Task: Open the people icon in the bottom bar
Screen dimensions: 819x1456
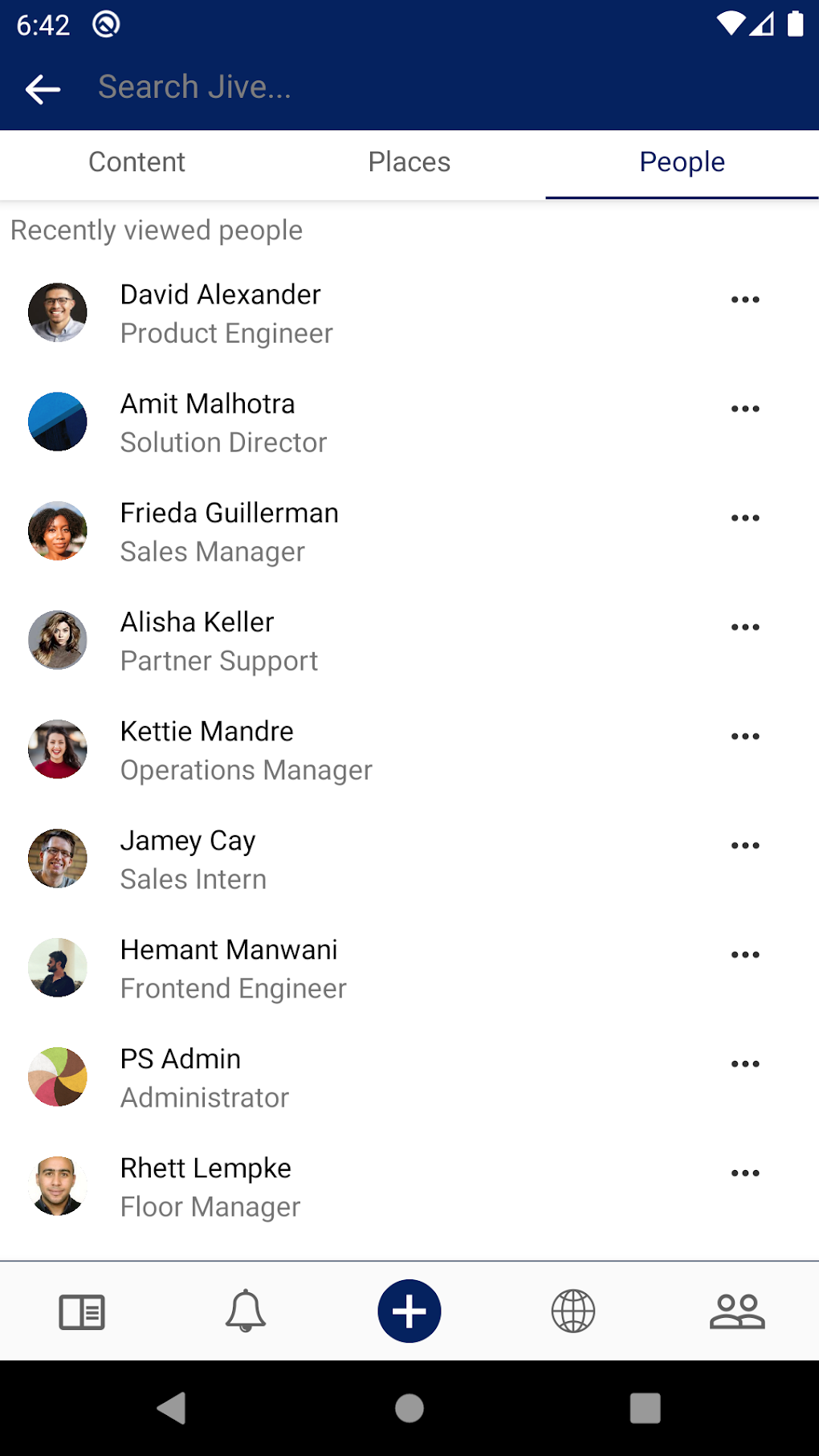Action: pos(738,1311)
